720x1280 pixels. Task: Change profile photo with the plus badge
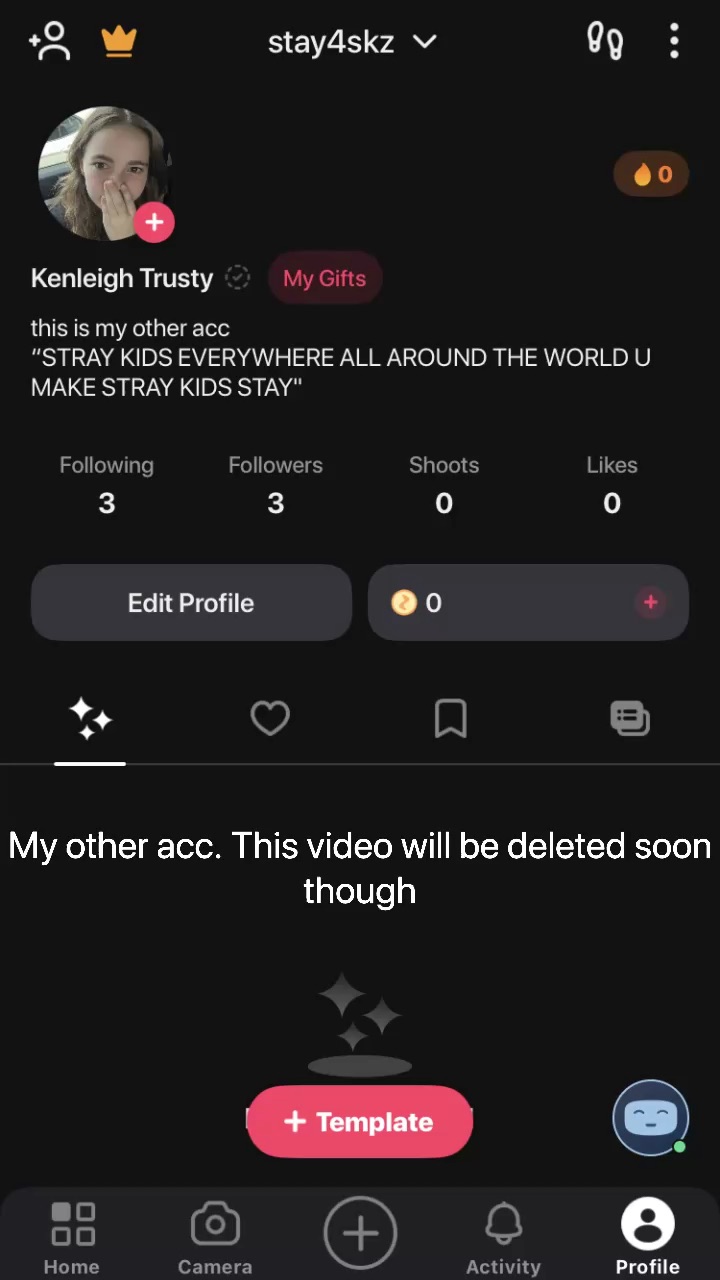tap(154, 222)
